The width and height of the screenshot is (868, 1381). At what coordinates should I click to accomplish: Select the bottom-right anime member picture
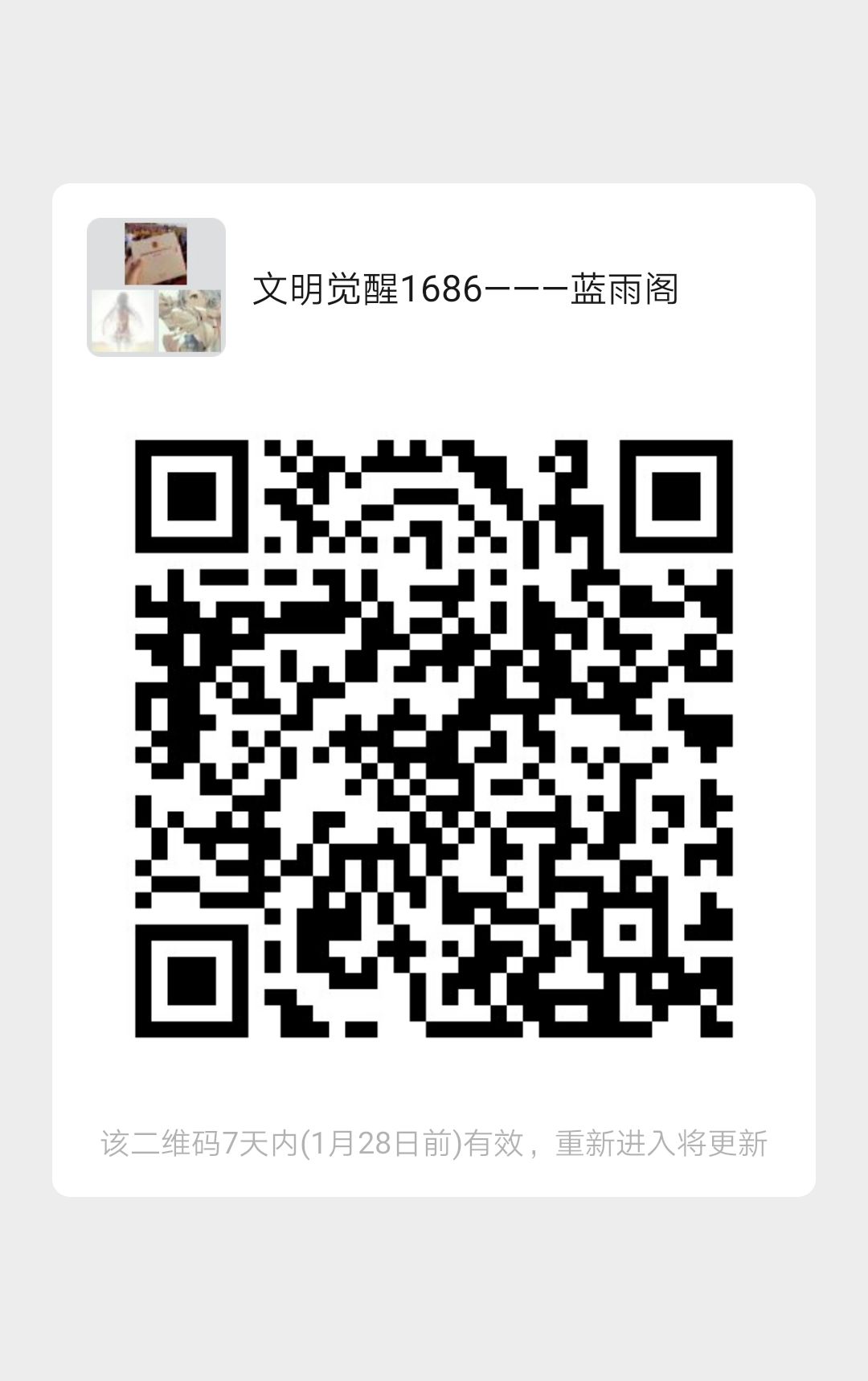pyautogui.click(x=190, y=320)
